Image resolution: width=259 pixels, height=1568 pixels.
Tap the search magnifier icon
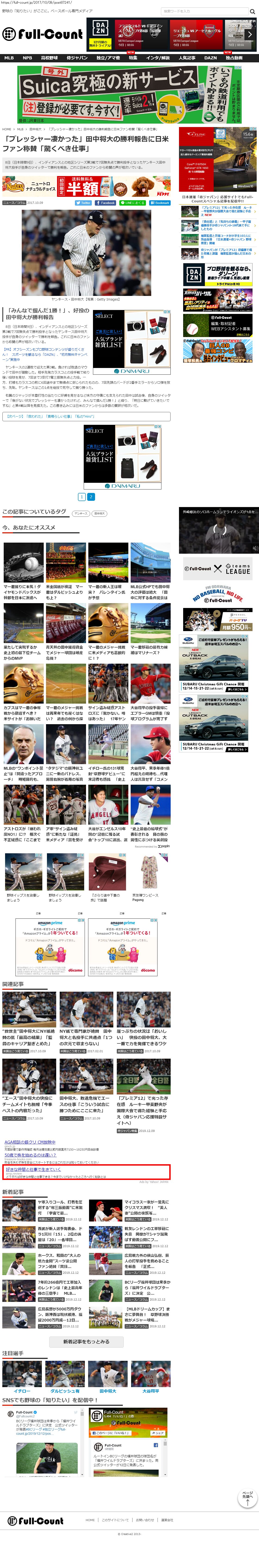click(x=252, y=11)
